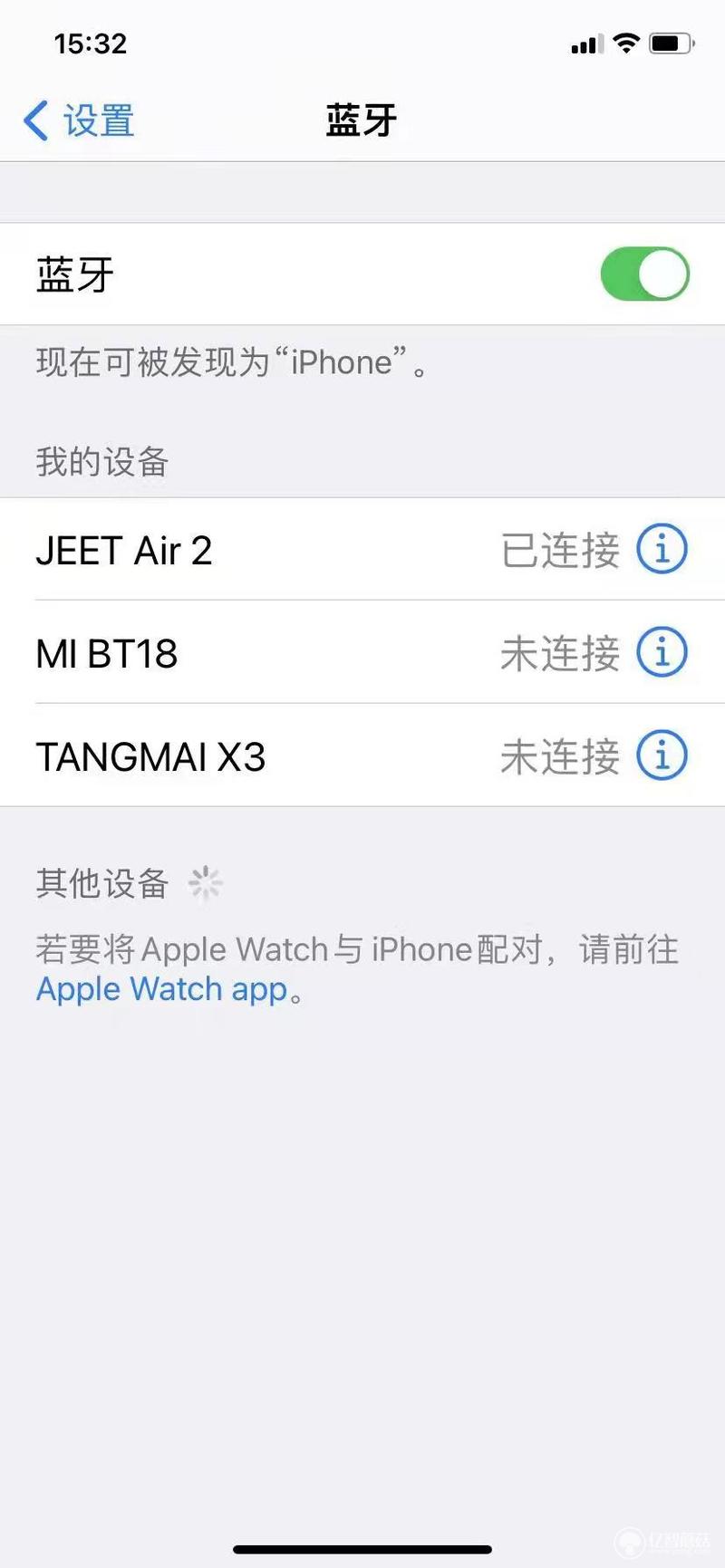Image resolution: width=725 pixels, height=1568 pixels.
Task: Open the Apple Watch app link
Action: (162, 989)
